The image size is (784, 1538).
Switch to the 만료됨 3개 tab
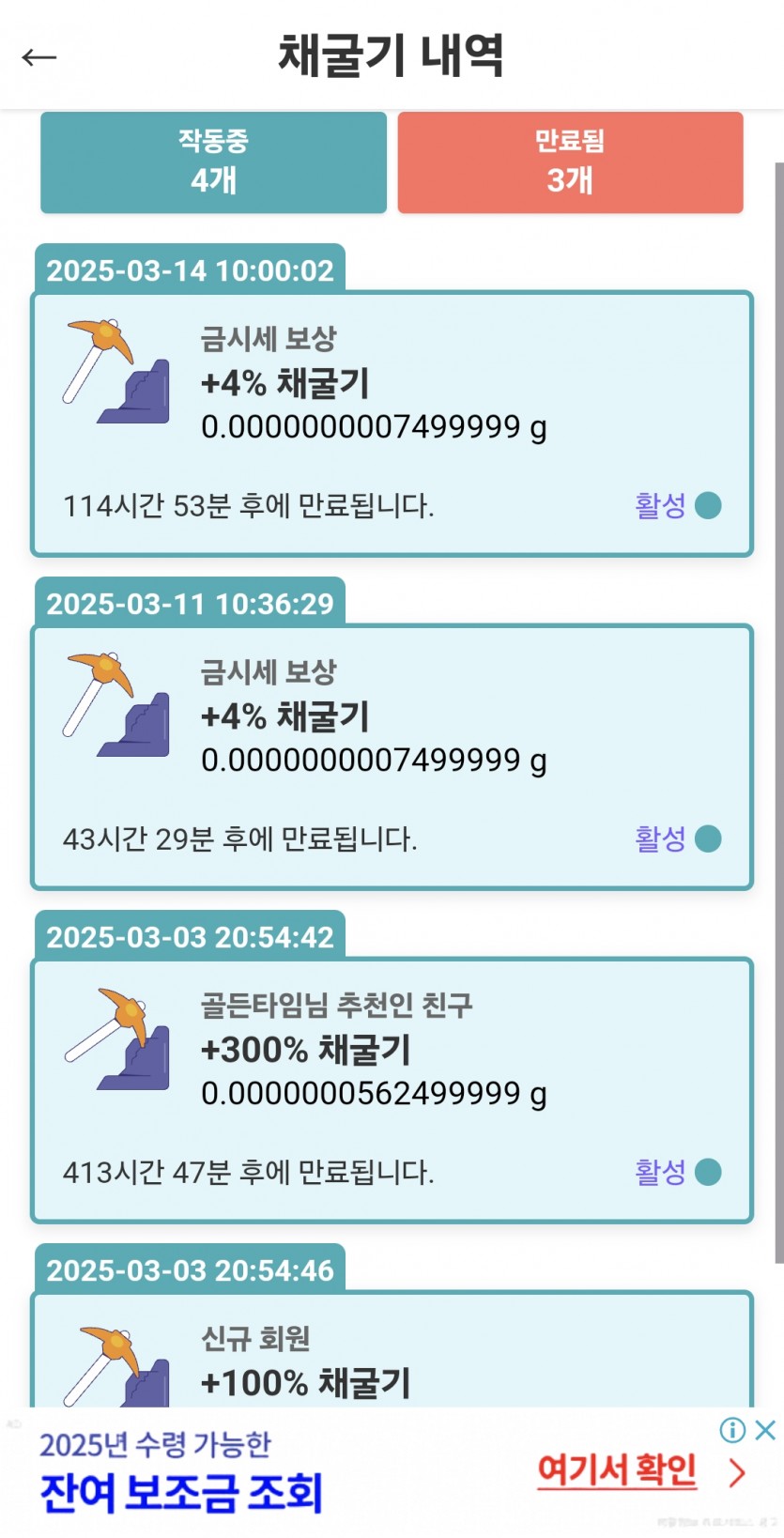coord(570,162)
